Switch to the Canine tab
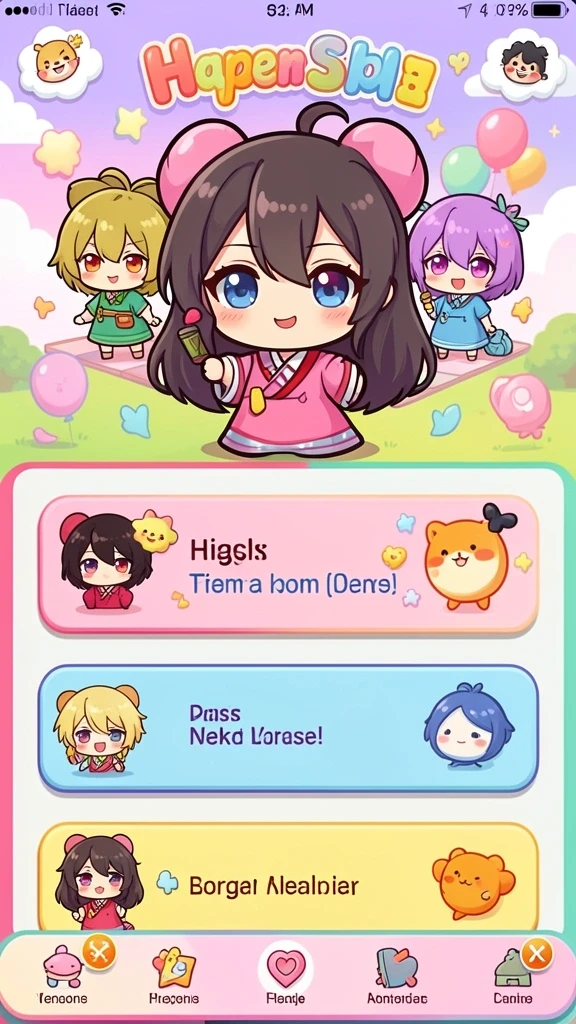The width and height of the screenshot is (576, 1024). (513, 974)
